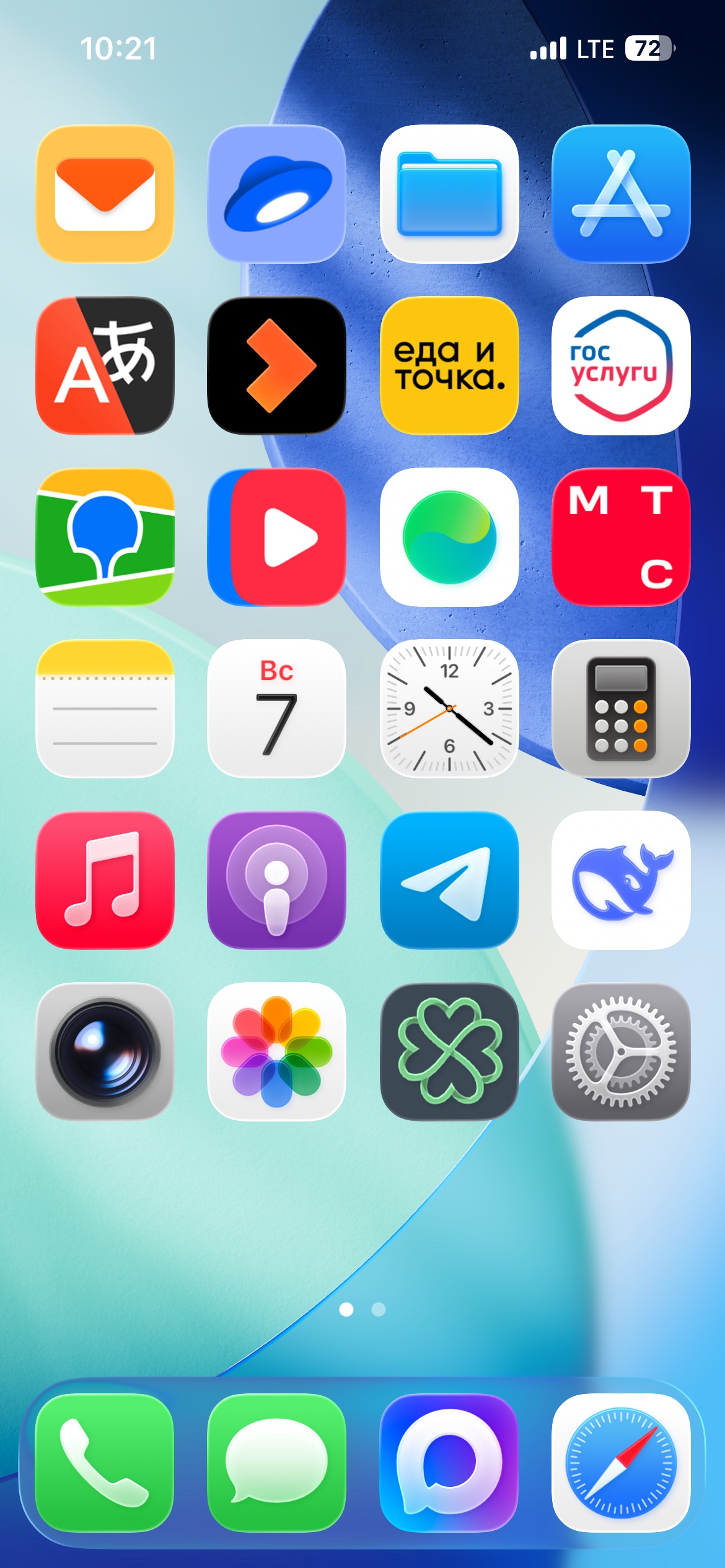Open the МТС app
725x1568 pixels.
click(x=620, y=537)
